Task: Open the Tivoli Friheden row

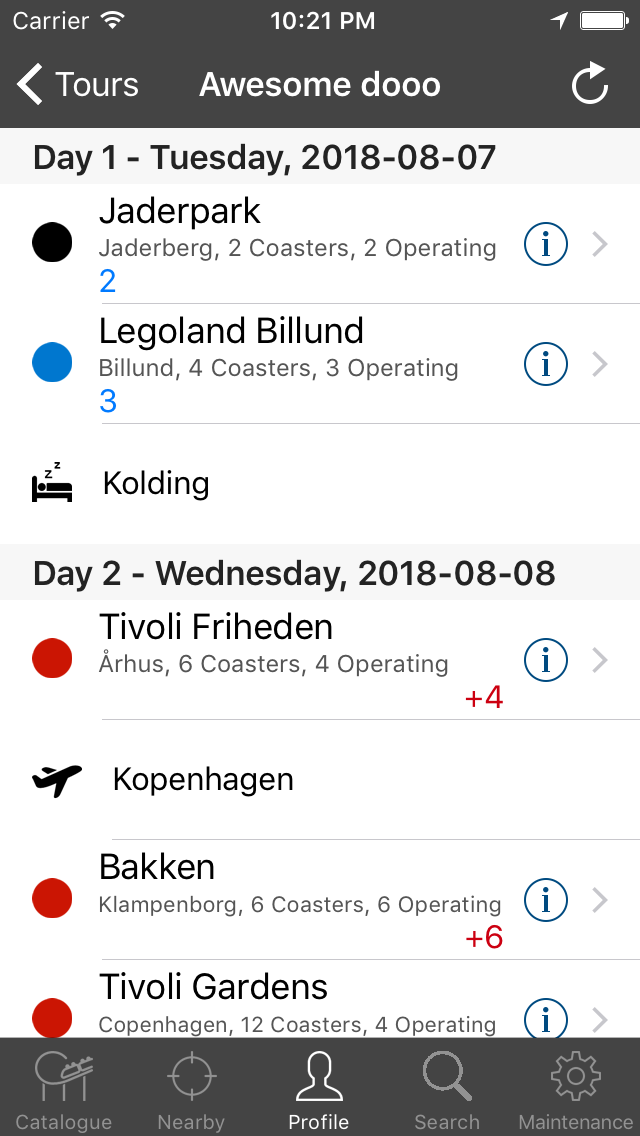Action: [x=320, y=660]
